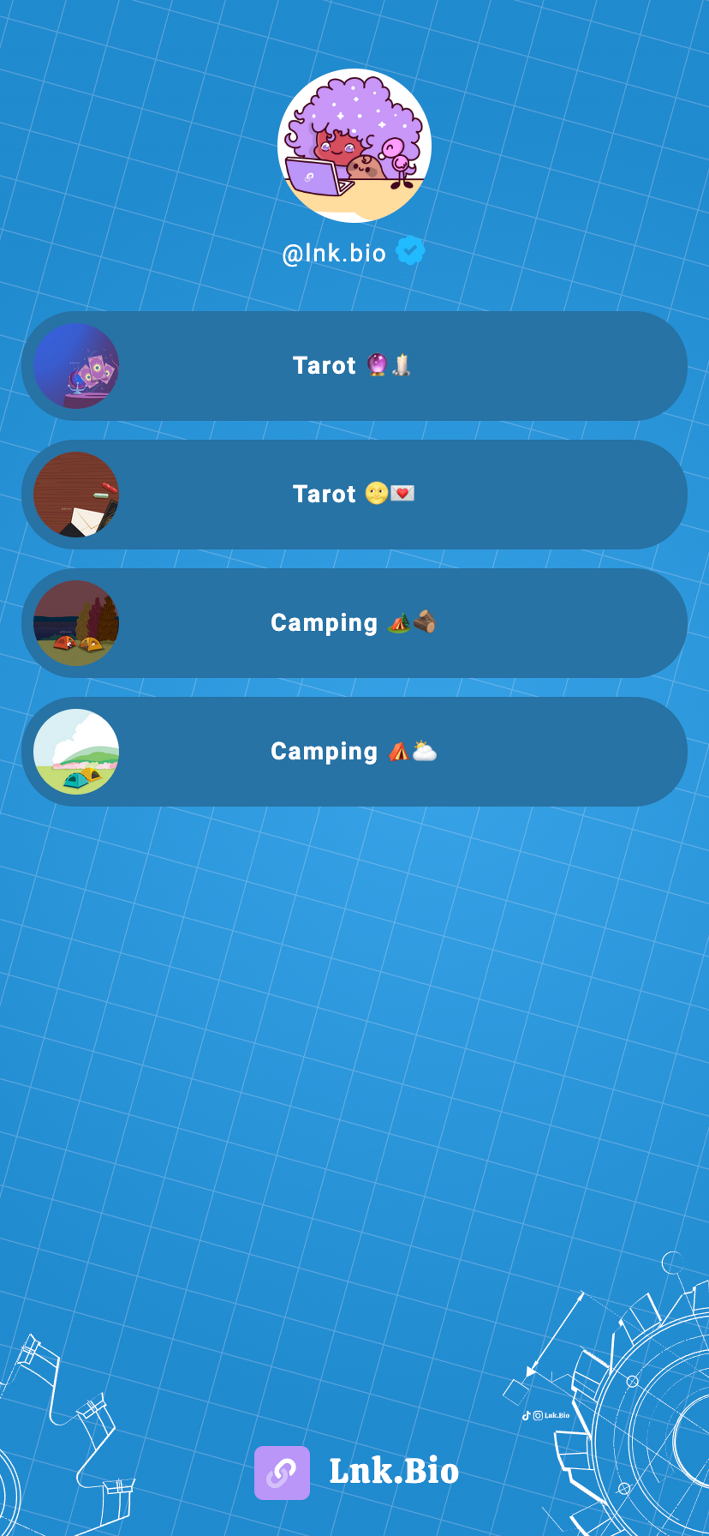Open the Camping link with wood log emoji

[354, 623]
